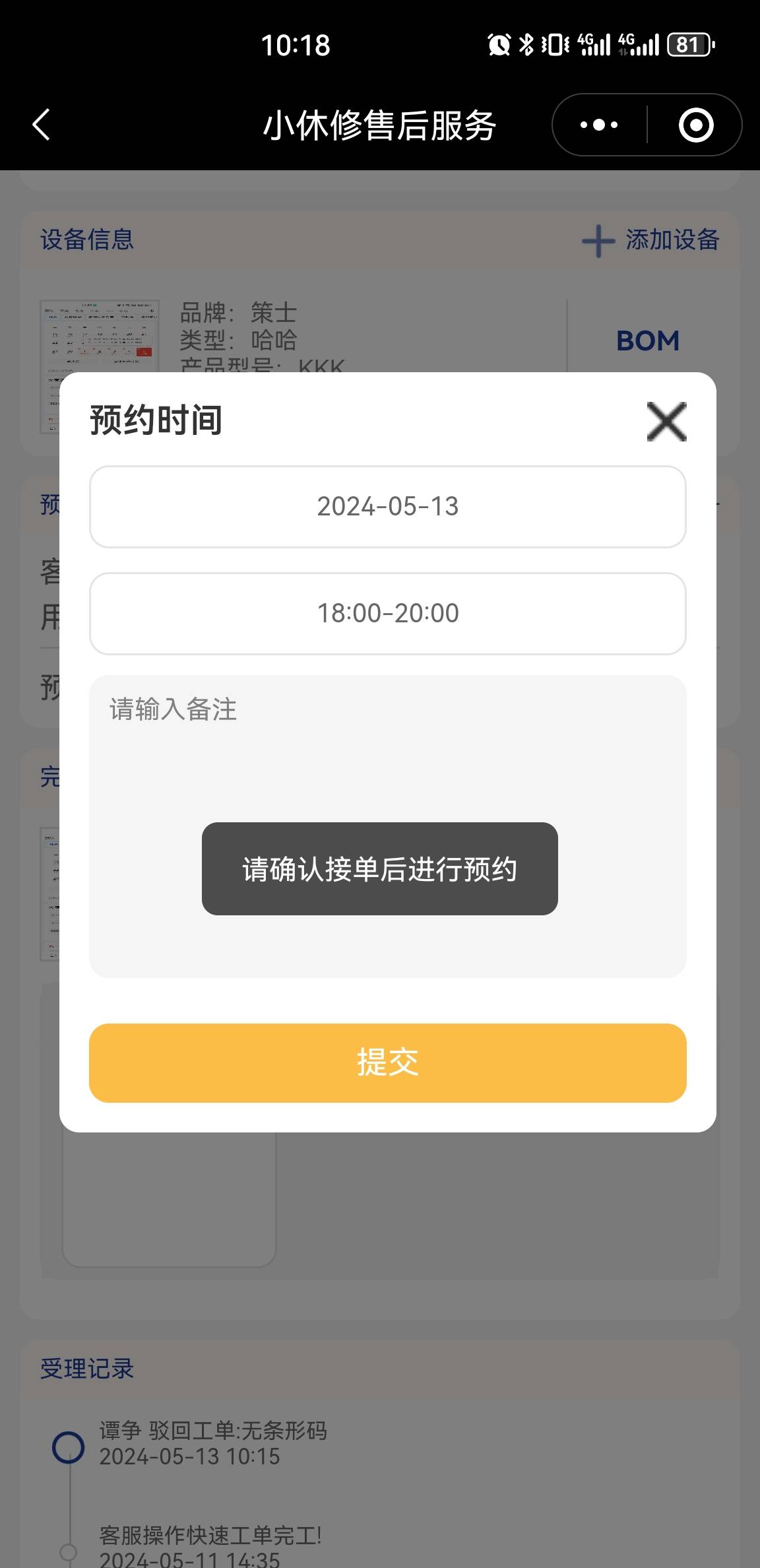The width and height of the screenshot is (760, 1568).
Task: Submit the appointment with 提交
Action: click(x=388, y=1062)
